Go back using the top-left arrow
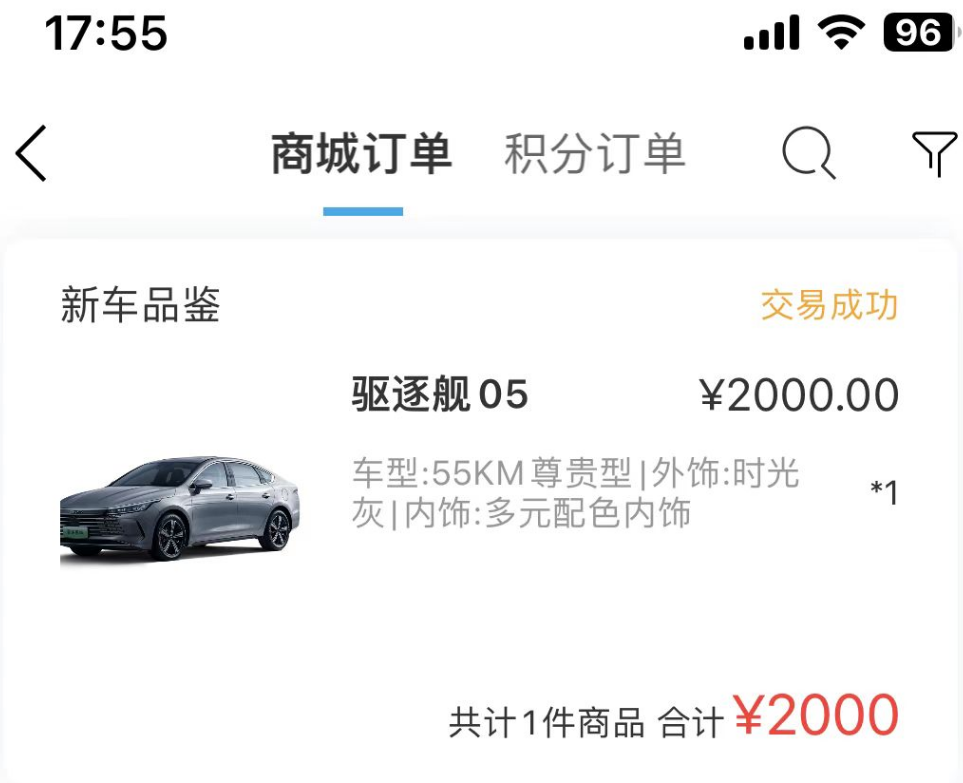963x783 pixels. pyautogui.click(x=31, y=155)
